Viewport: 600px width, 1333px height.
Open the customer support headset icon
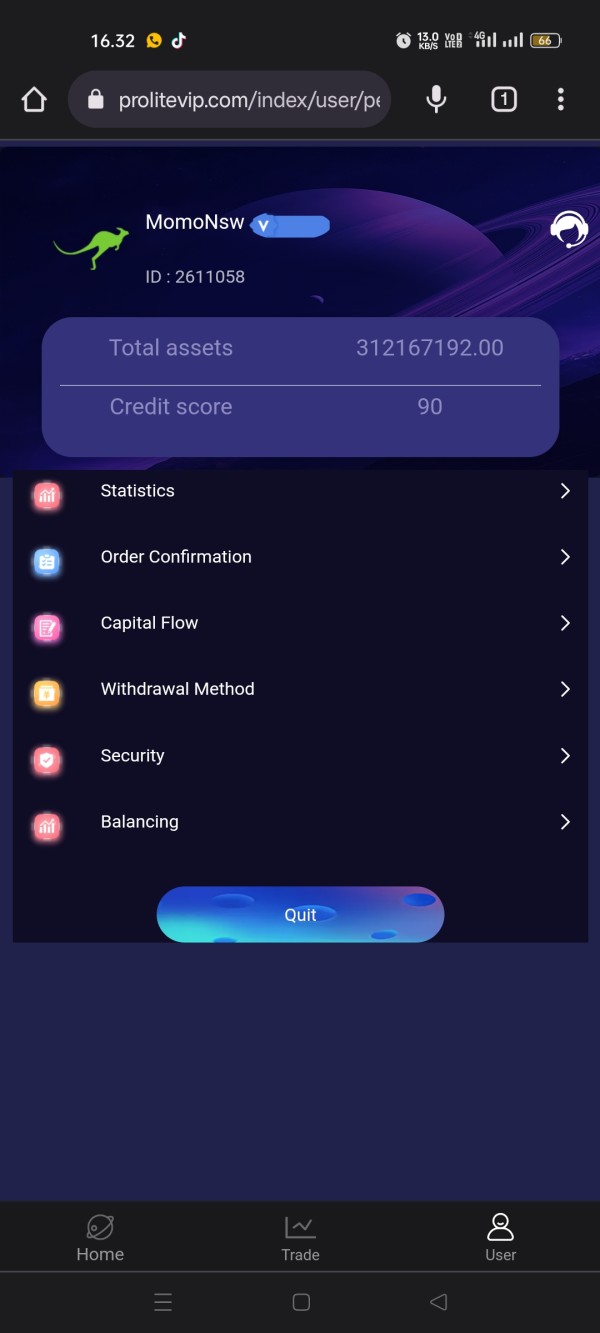tap(569, 230)
